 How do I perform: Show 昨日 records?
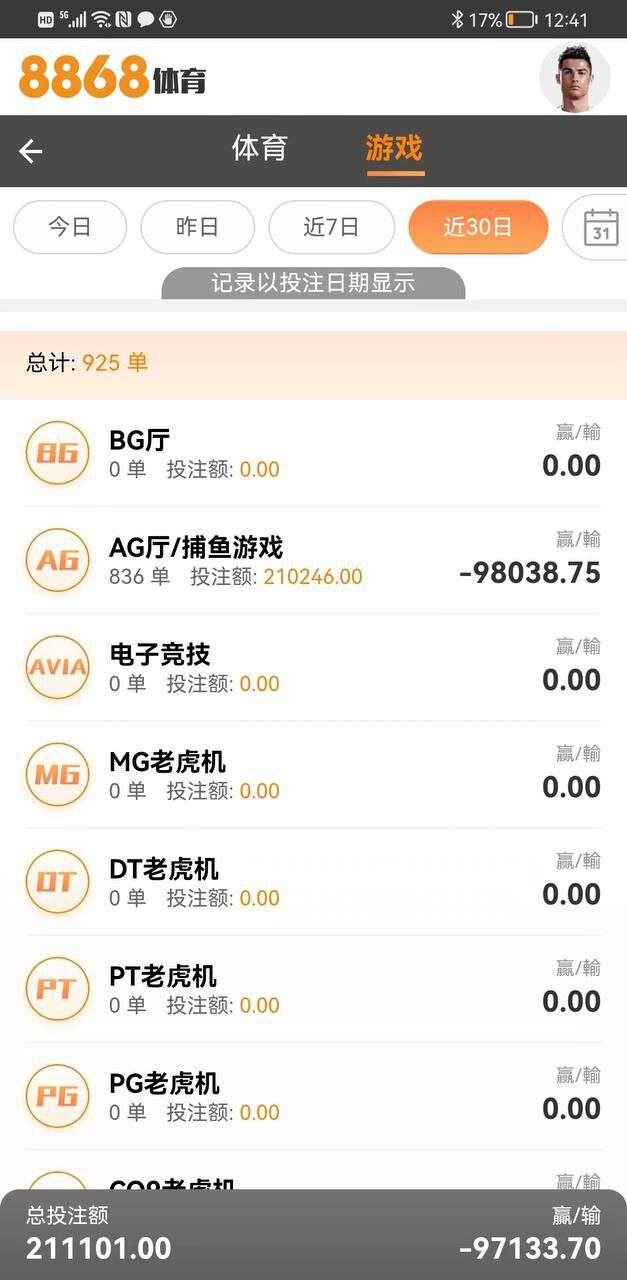[x=197, y=227]
